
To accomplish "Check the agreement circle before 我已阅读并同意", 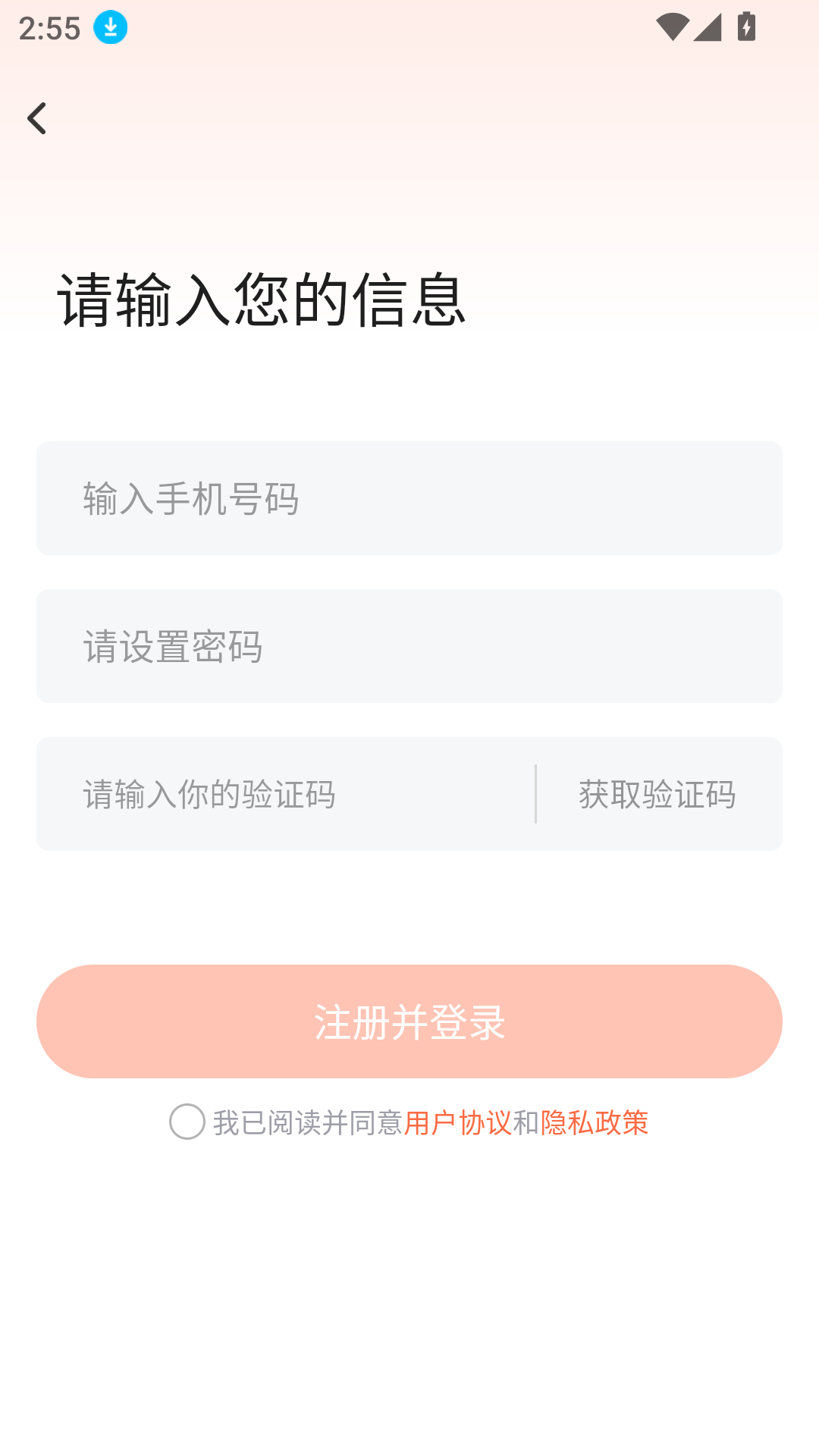I will point(187,1122).
